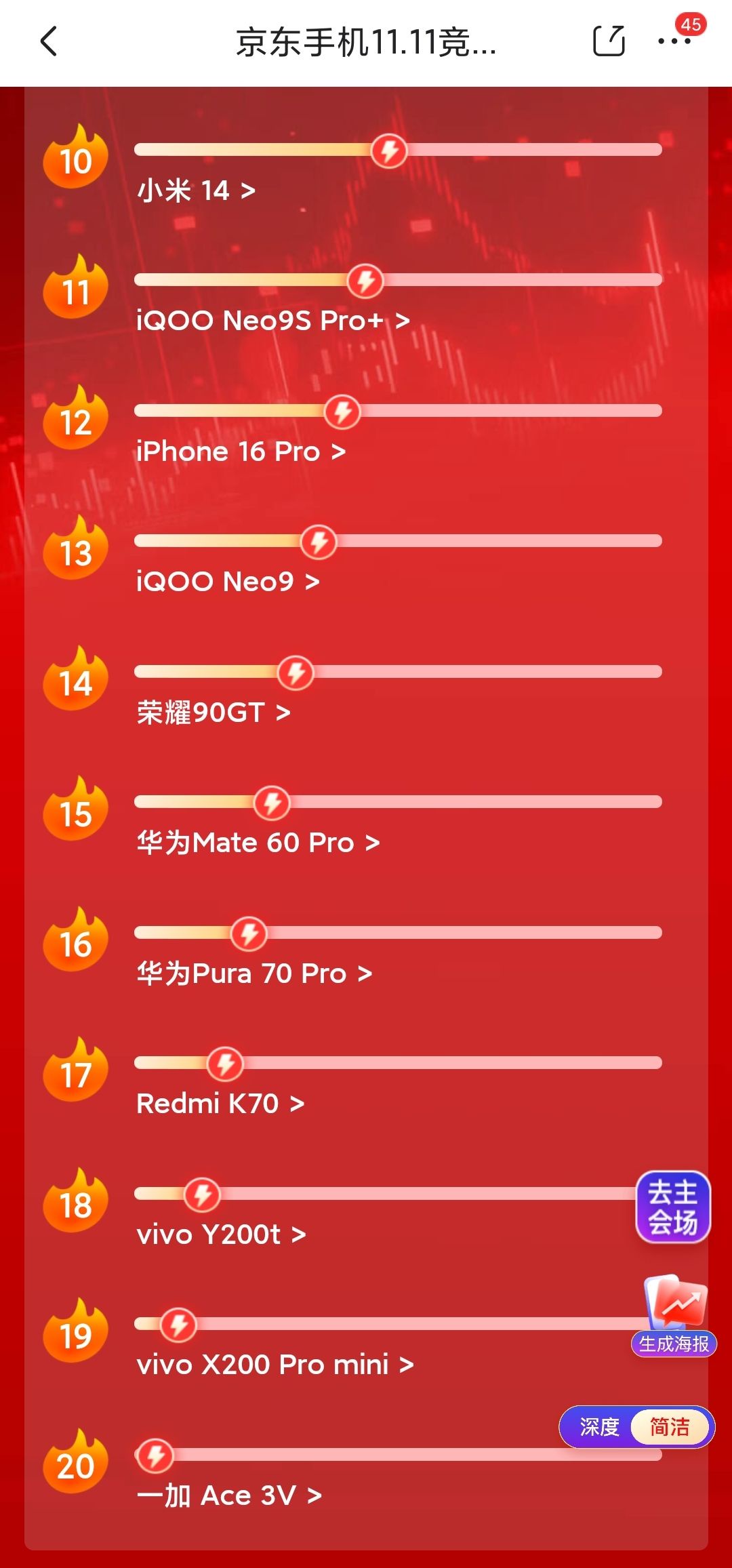Switch to the 深度 view mode
The height and width of the screenshot is (1568, 732).
point(599,1427)
